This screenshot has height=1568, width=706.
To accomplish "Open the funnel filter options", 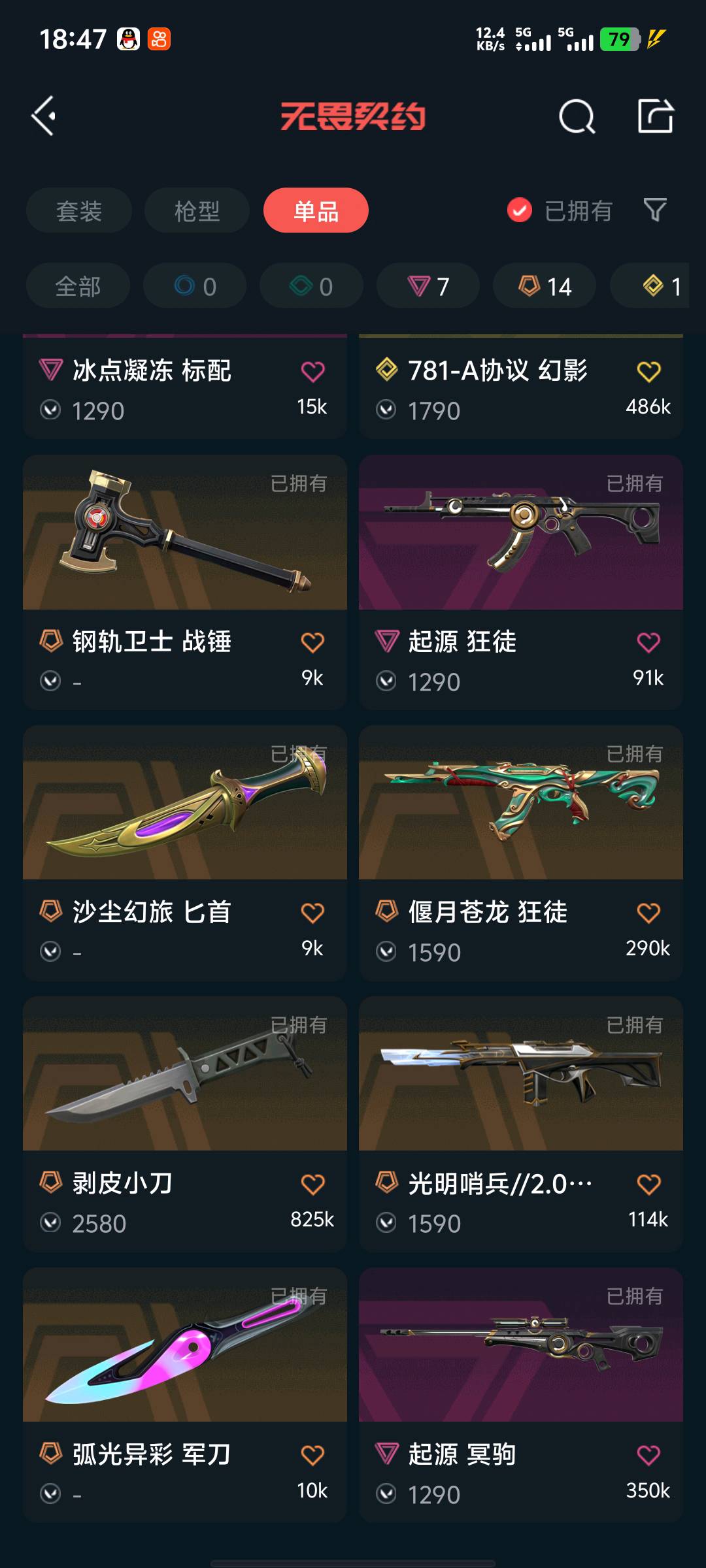I will (x=655, y=210).
